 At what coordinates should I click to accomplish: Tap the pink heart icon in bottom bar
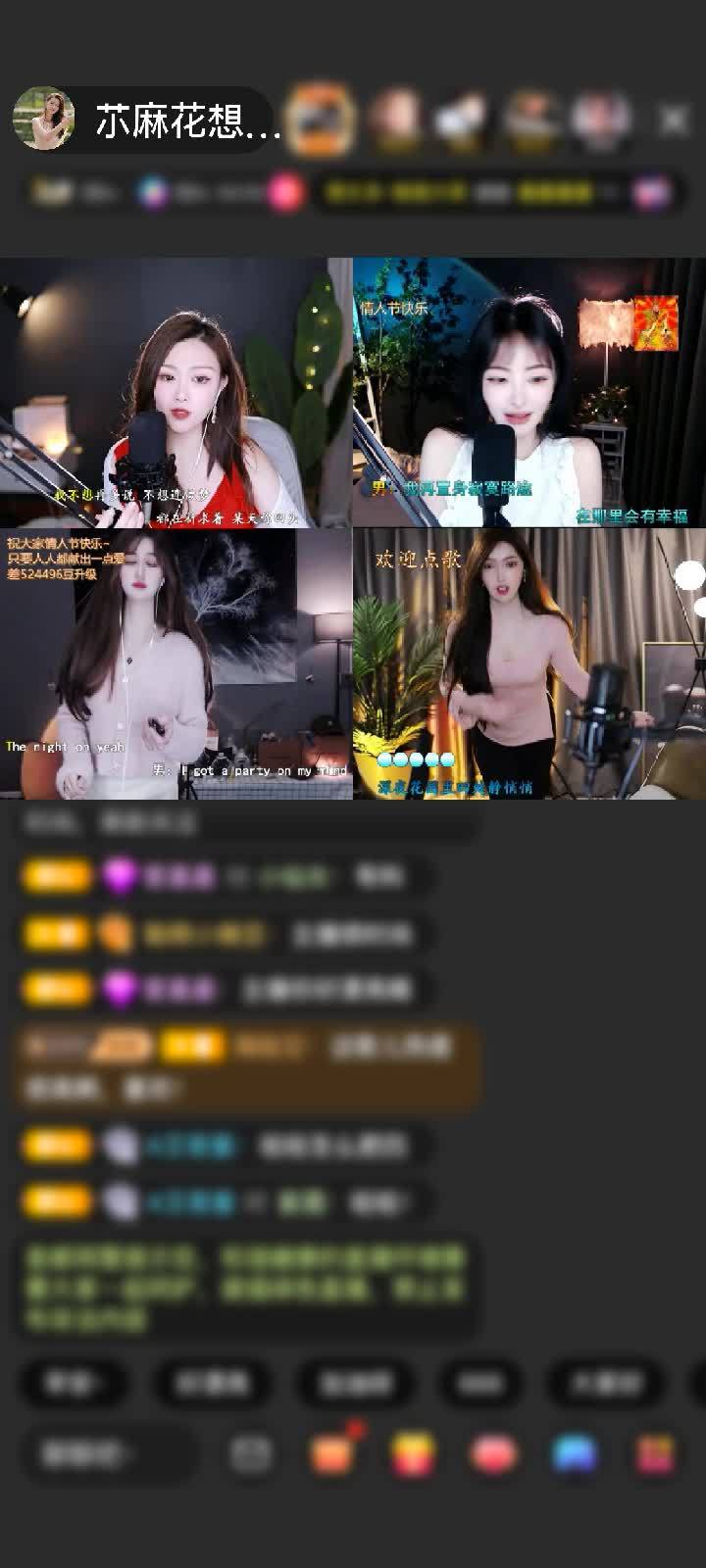pos(493,1453)
